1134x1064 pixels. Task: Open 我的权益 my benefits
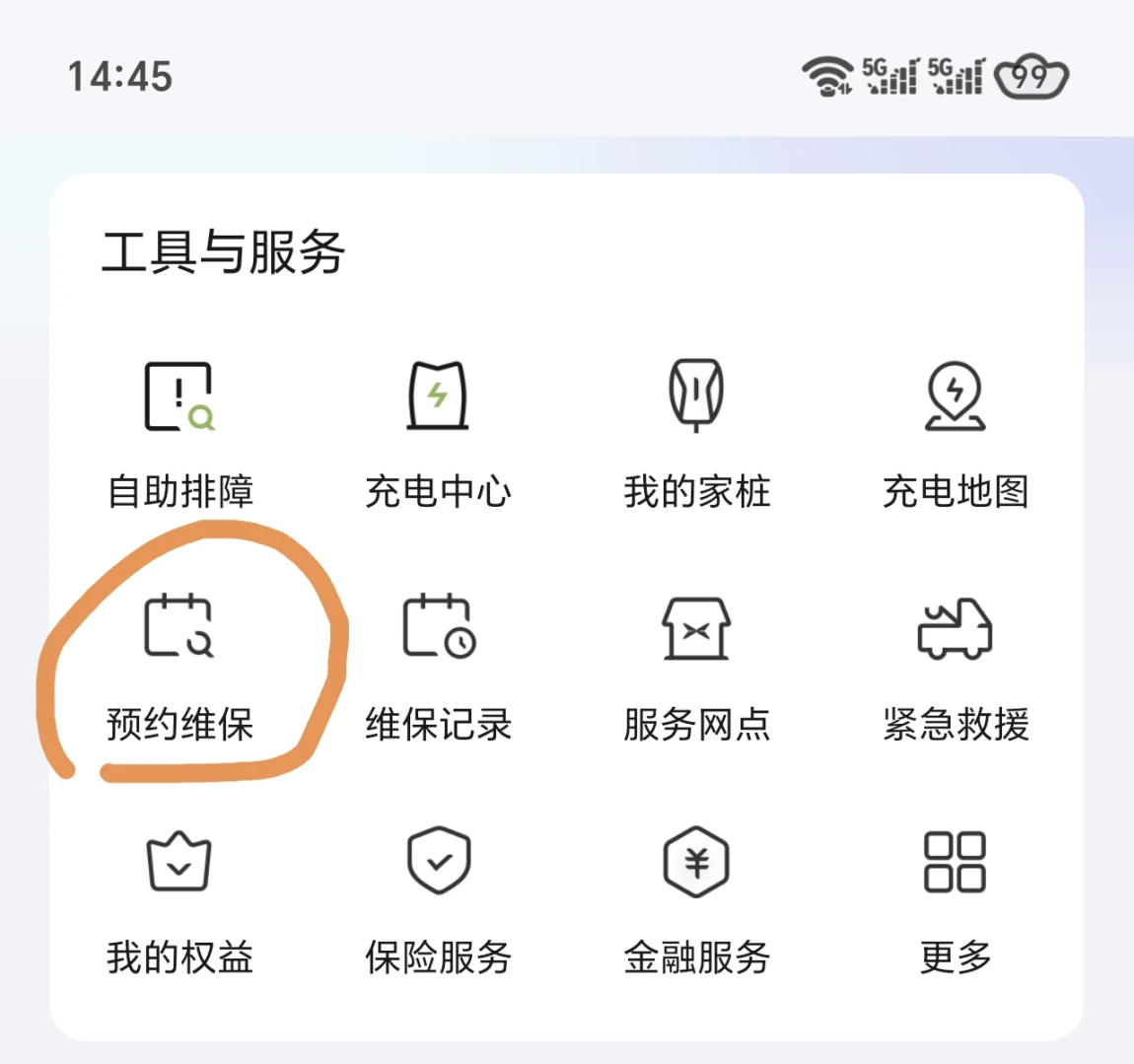180,902
